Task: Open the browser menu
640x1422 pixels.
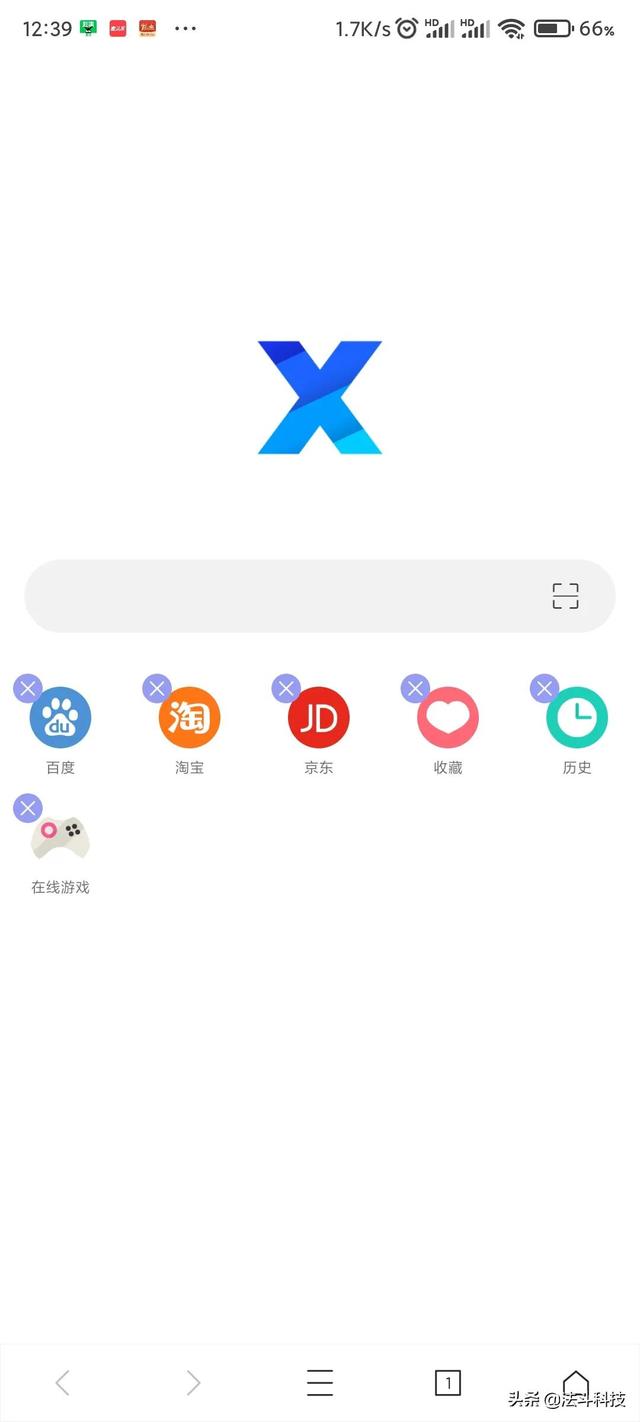Action: click(x=320, y=1383)
